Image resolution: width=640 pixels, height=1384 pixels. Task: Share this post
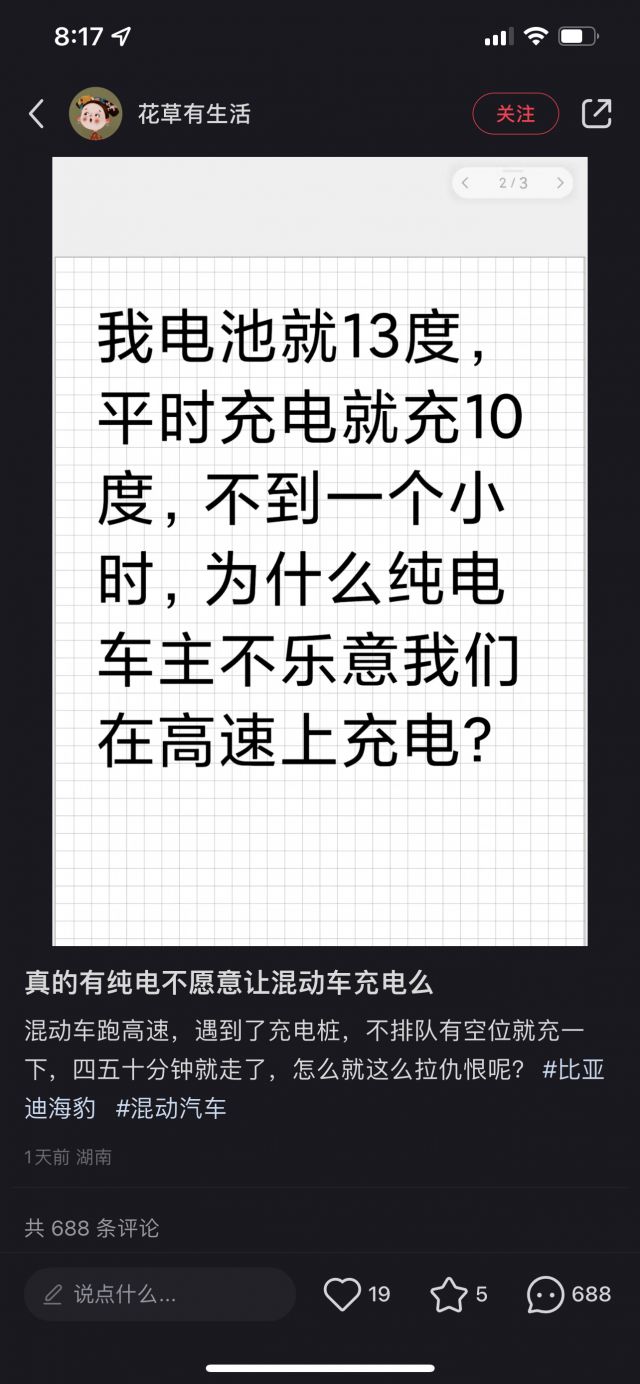[596, 114]
